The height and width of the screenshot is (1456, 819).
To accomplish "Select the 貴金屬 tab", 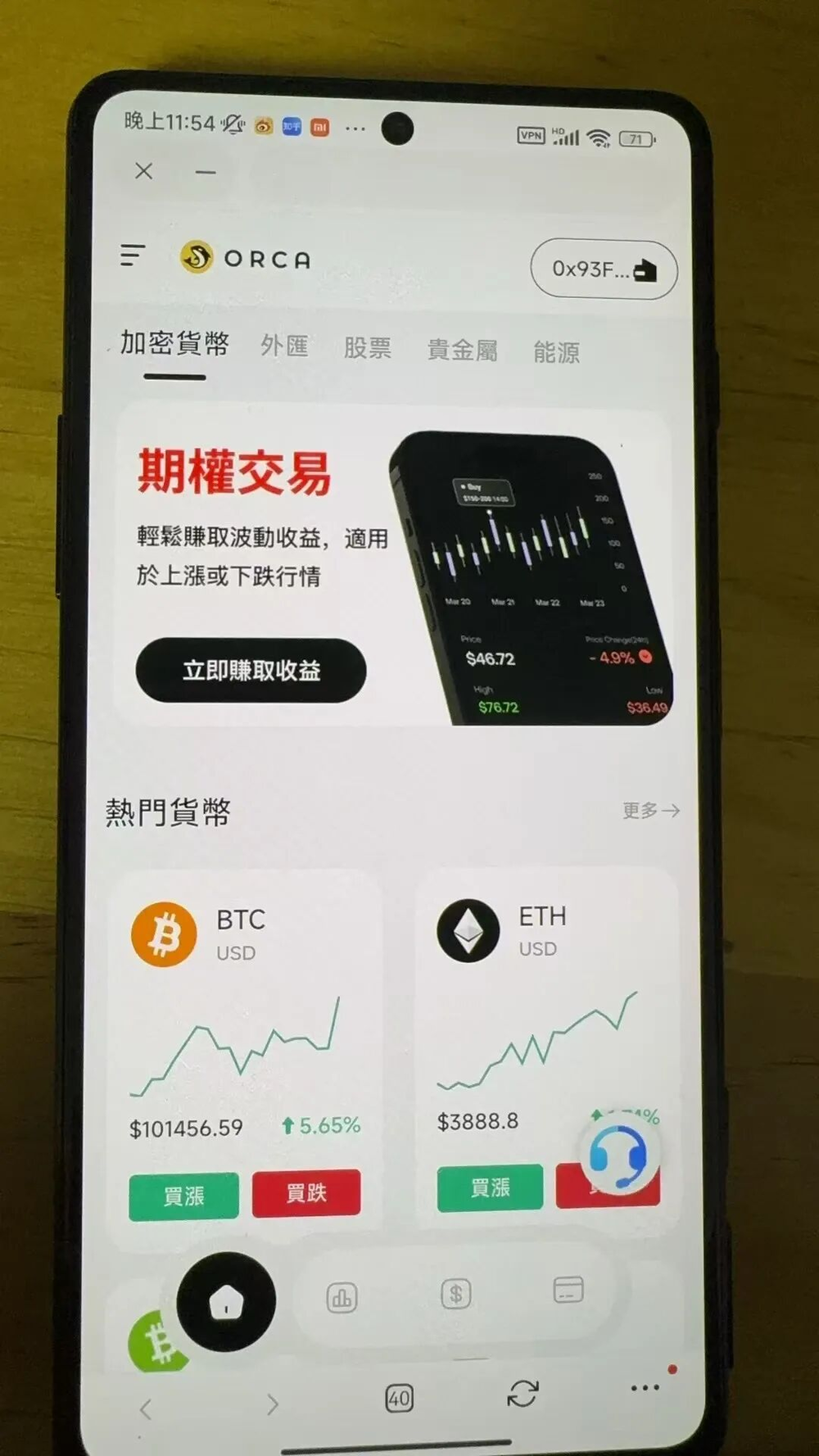I will click(463, 350).
